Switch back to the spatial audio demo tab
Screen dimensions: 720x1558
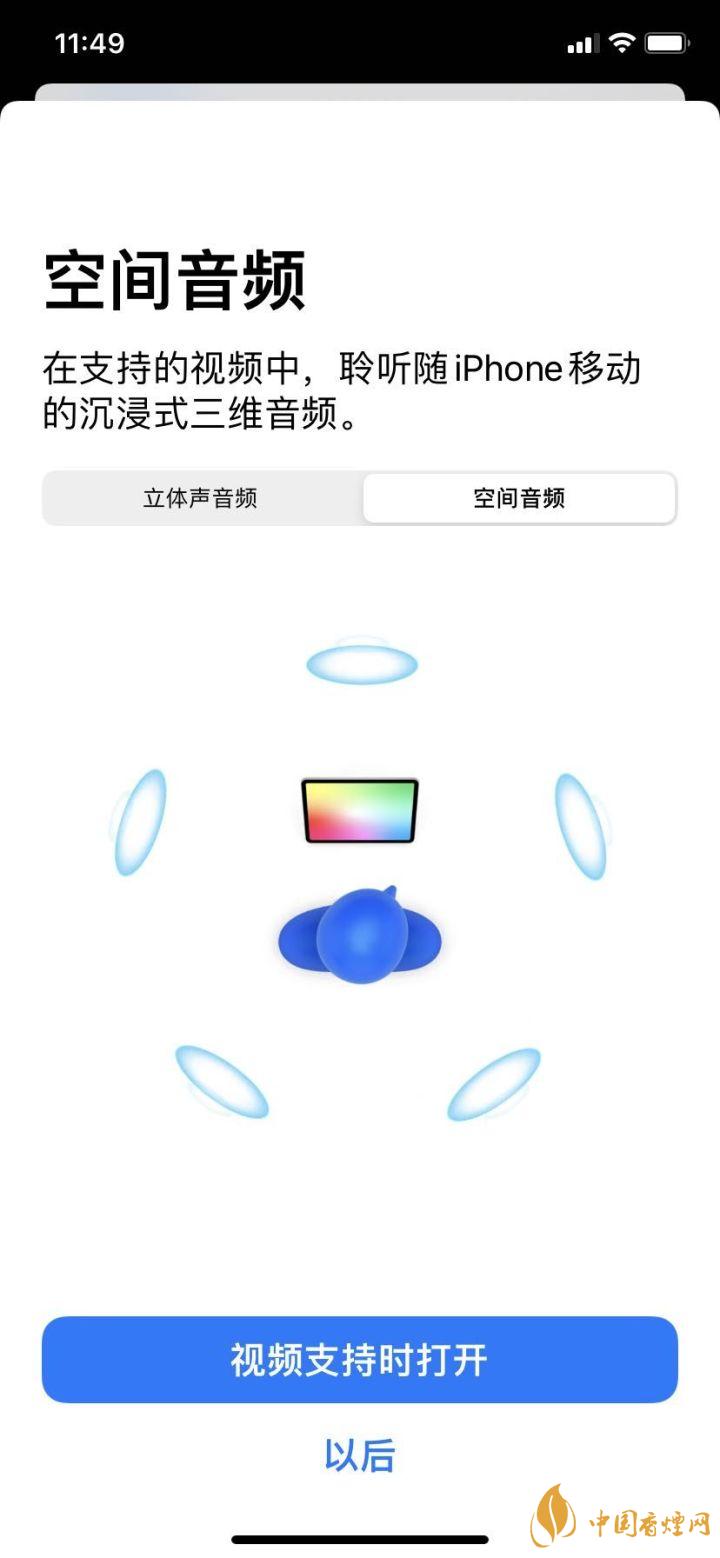tap(519, 497)
